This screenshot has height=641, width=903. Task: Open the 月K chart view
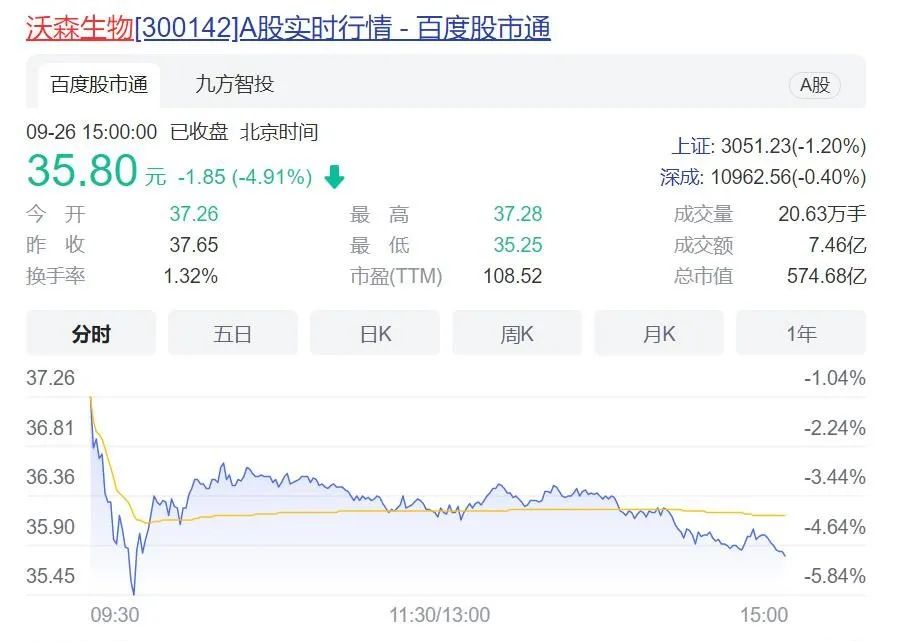tap(659, 334)
